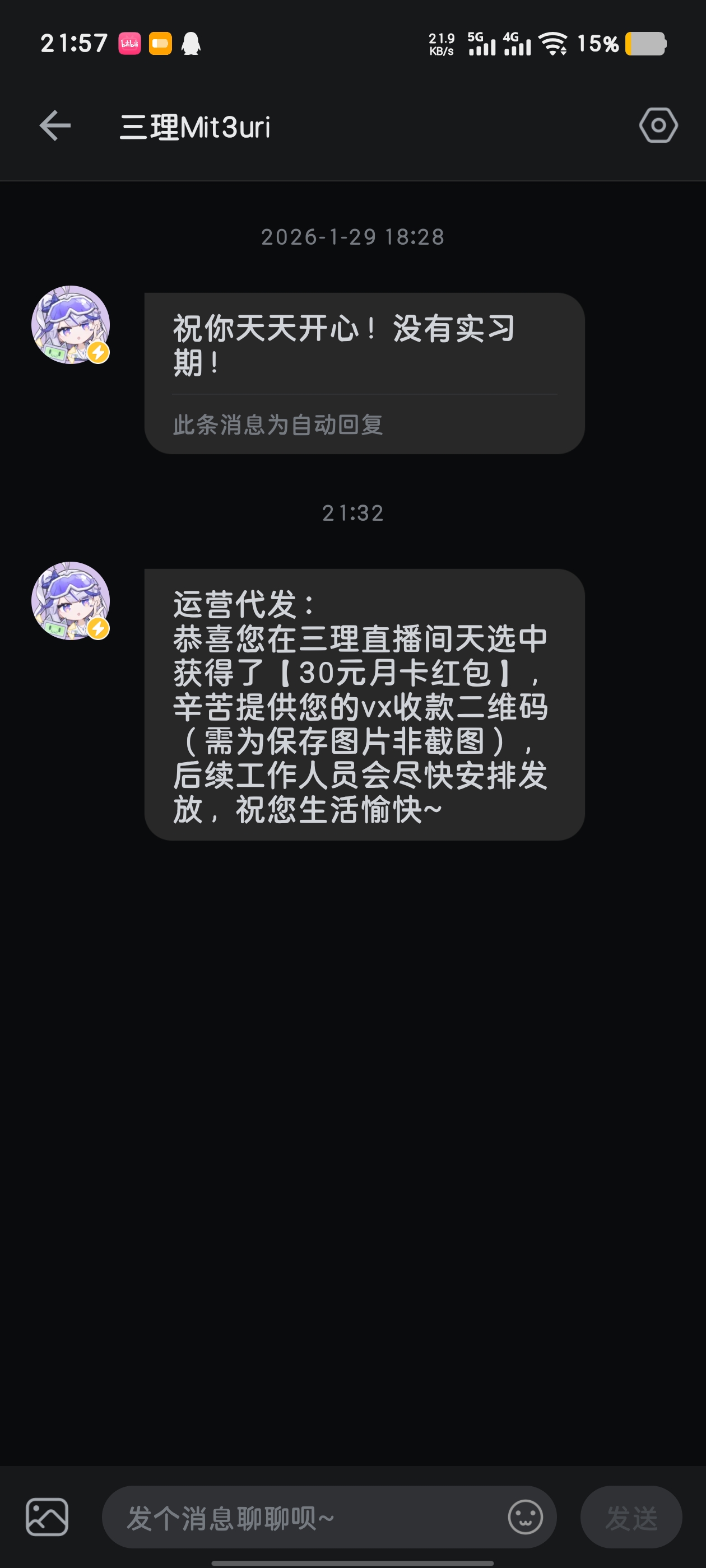Go back from the 三理Mit3uri chat
This screenshot has height=1568, width=706.
click(x=55, y=126)
